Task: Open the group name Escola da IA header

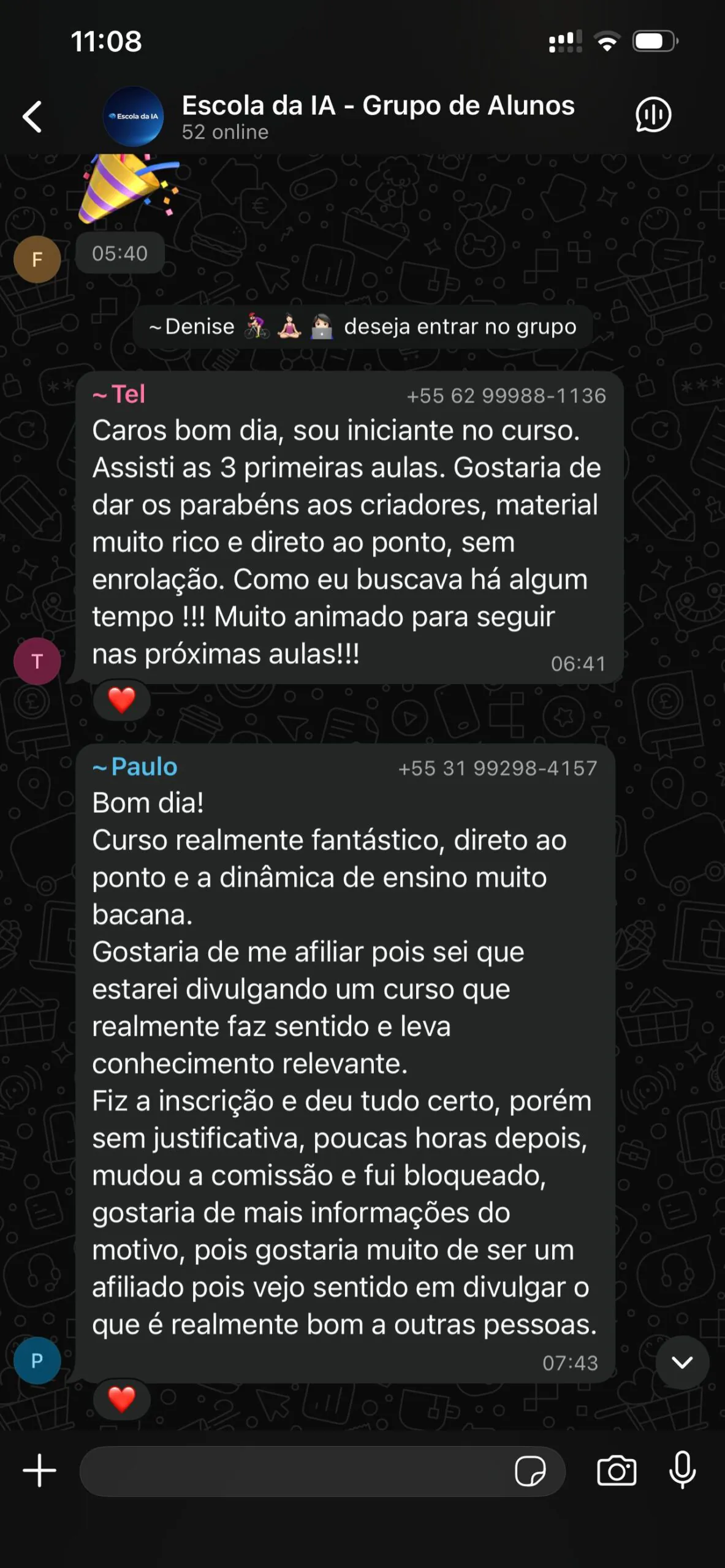Action: (377, 105)
